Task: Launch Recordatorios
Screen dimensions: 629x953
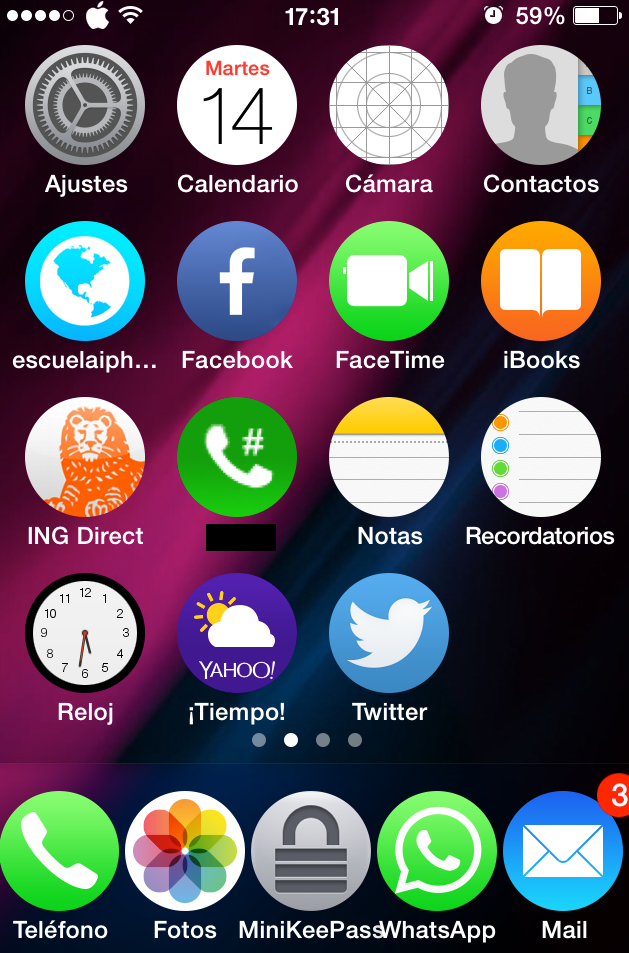Action: click(x=541, y=457)
